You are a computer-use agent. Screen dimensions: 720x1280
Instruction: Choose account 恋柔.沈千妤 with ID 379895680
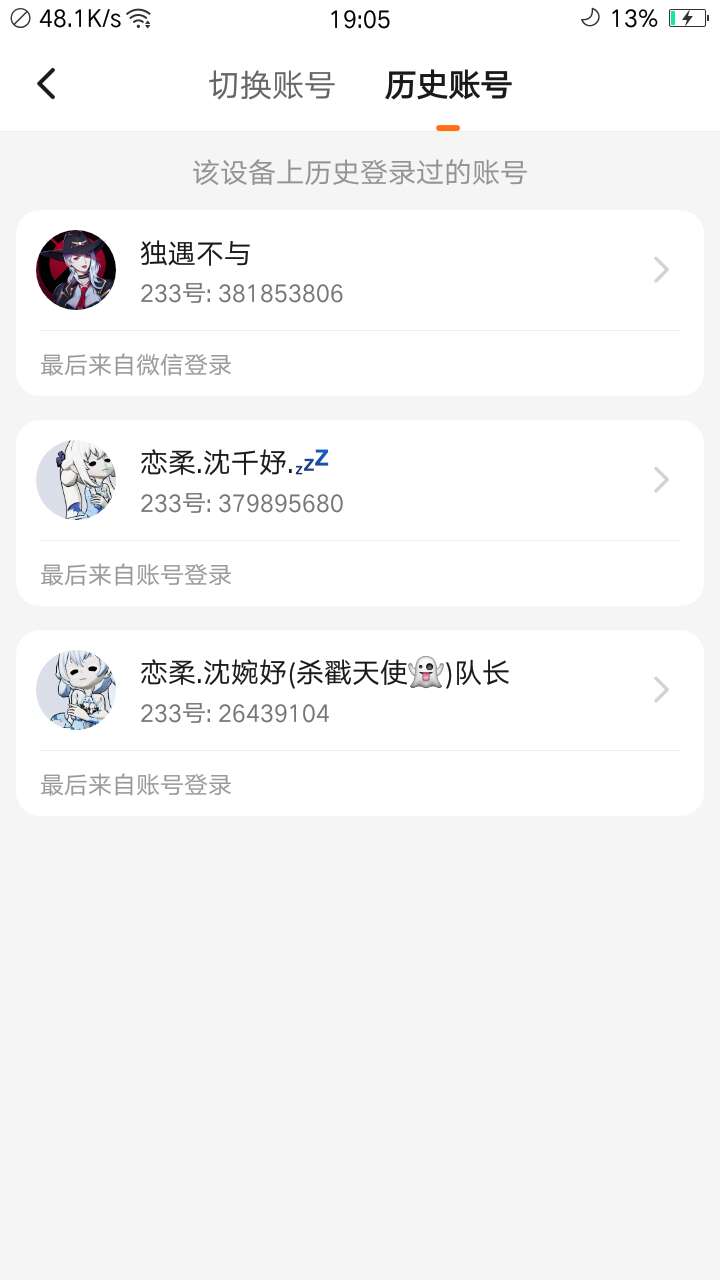[x=360, y=481]
